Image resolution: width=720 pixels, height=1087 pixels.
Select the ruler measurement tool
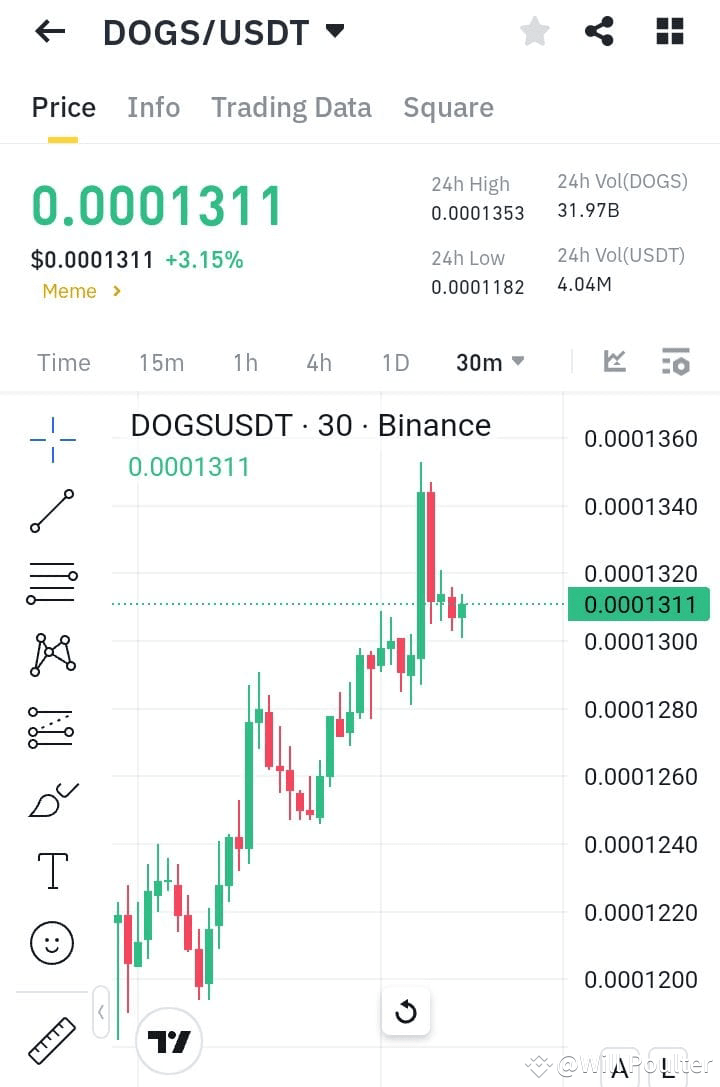(x=50, y=1038)
